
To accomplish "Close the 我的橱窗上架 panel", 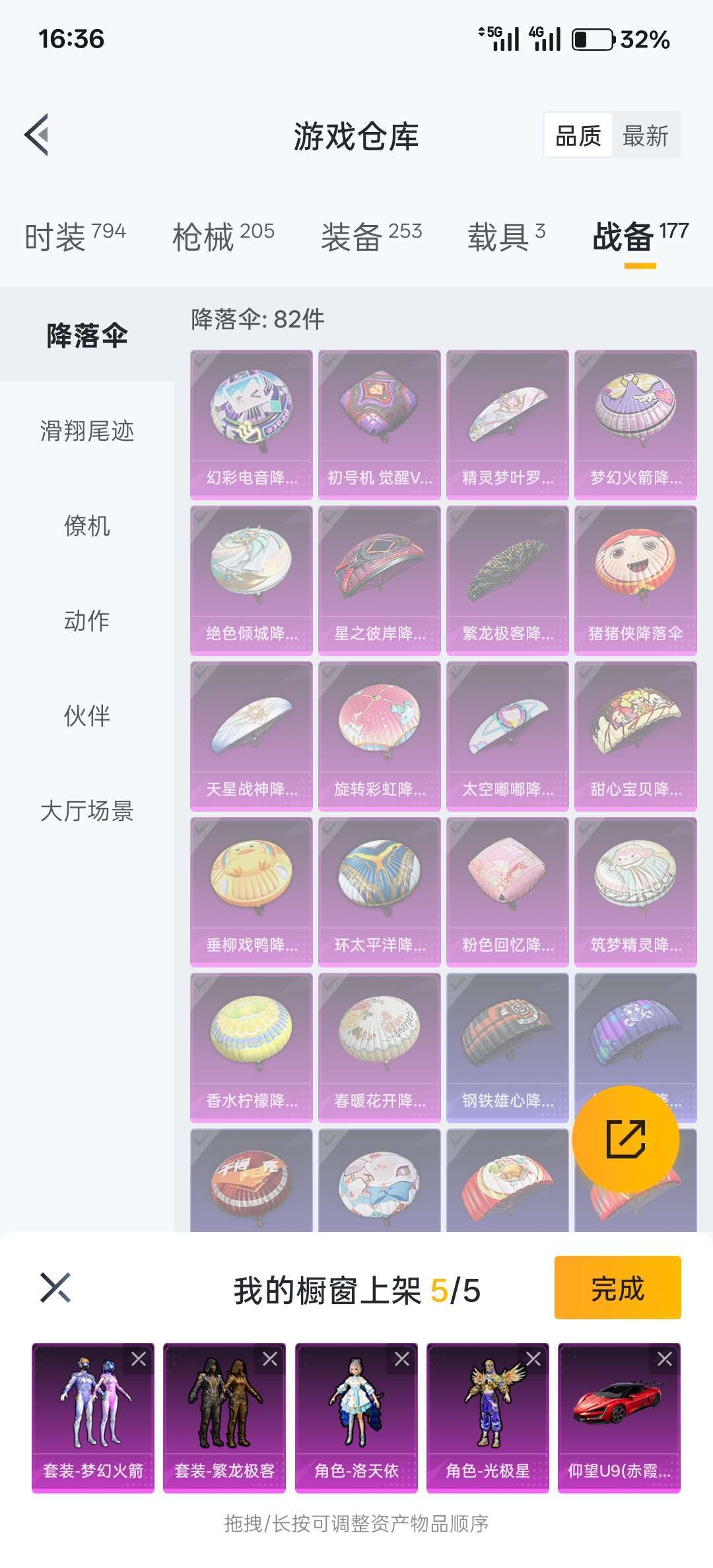I will (55, 1288).
